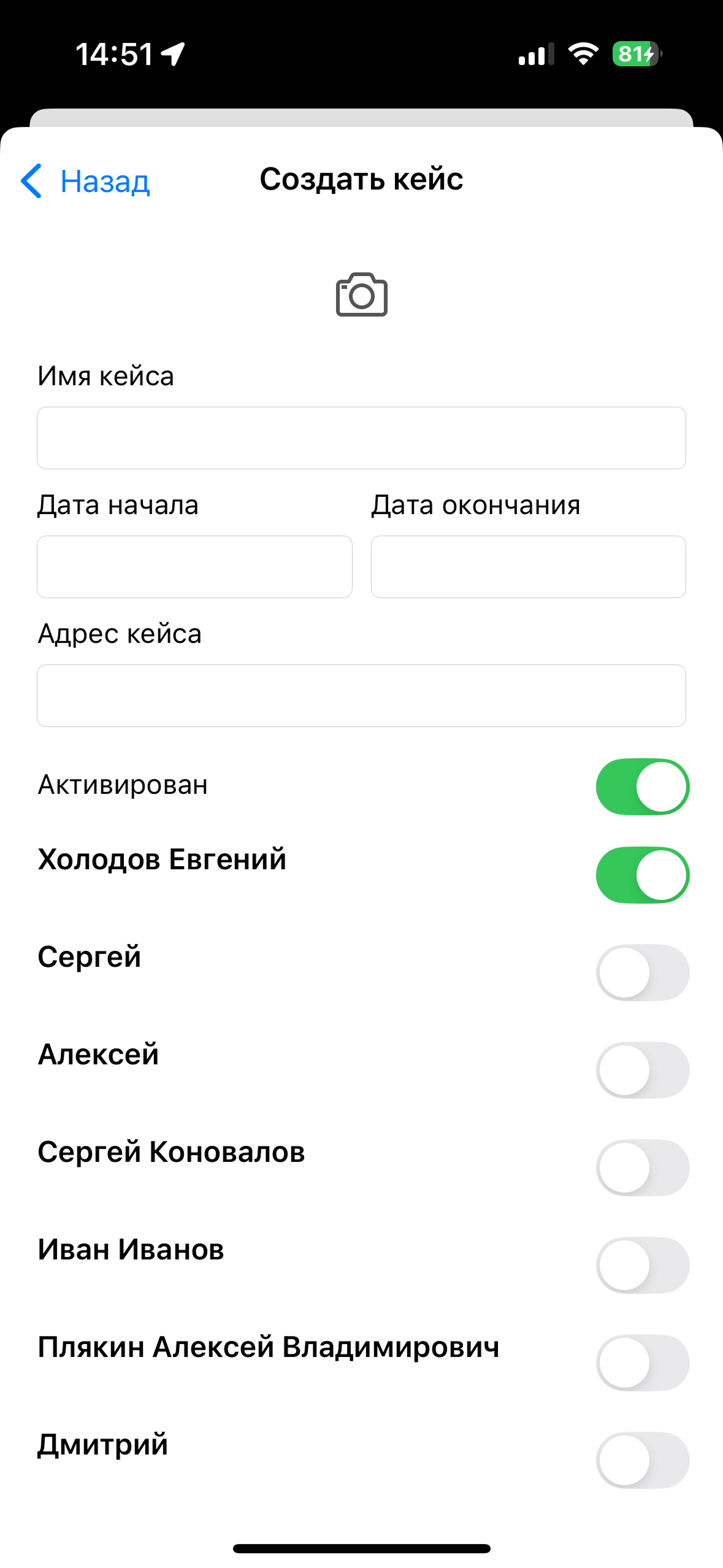Screen dimensions: 723x1568
Task: Toggle Сергей Коновалов on
Action: [x=643, y=1167]
